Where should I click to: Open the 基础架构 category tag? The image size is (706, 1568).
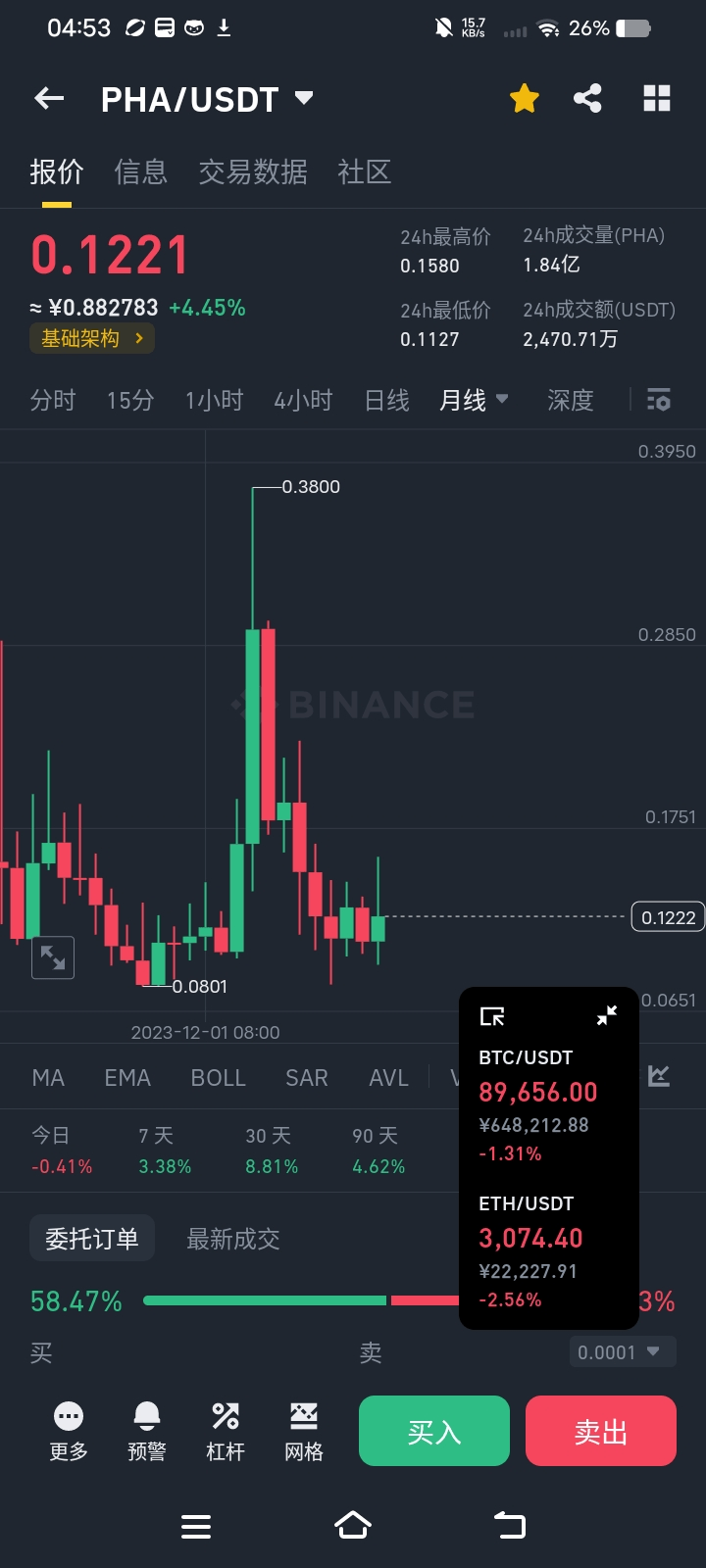point(92,338)
